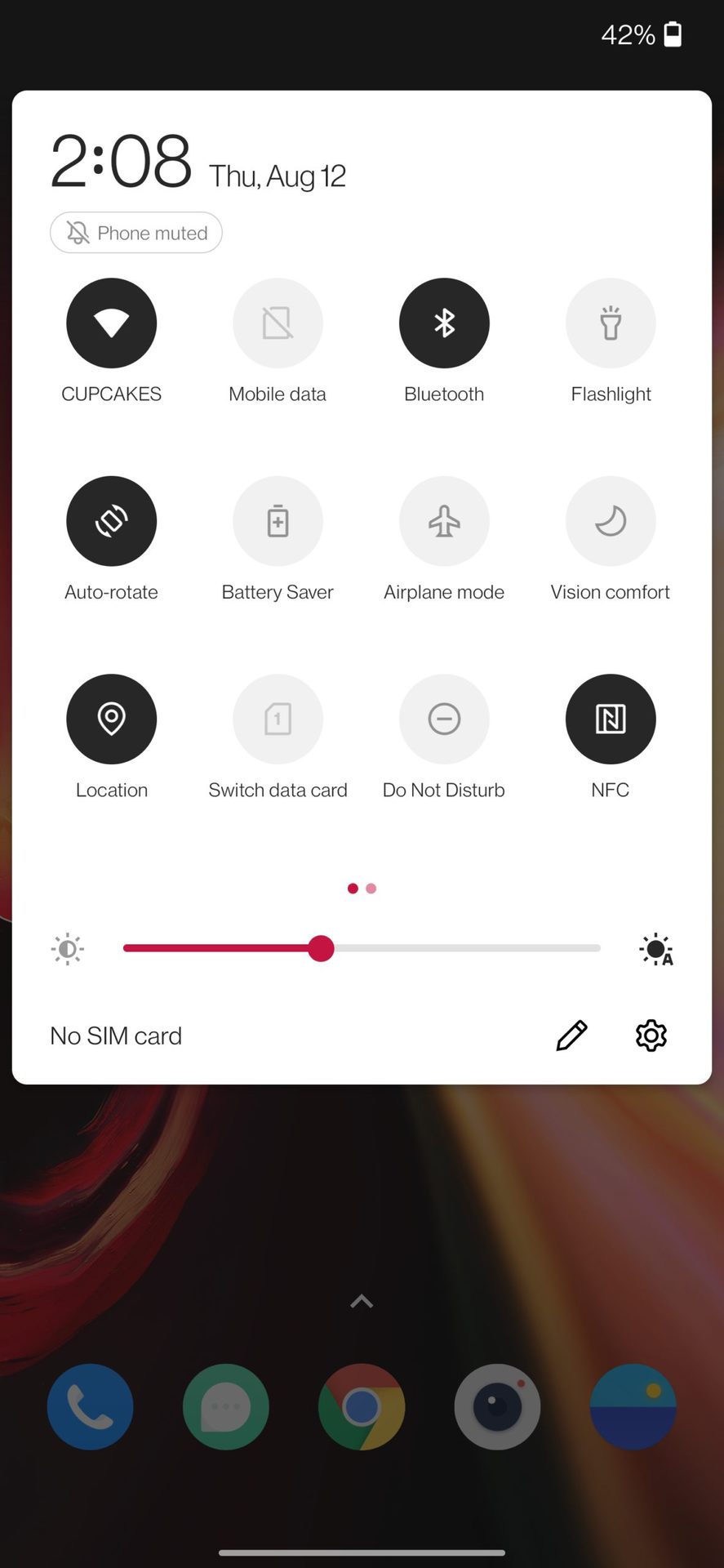The image size is (724, 1568).
Task: Switch on Airplane mode
Action: coord(444,521)
